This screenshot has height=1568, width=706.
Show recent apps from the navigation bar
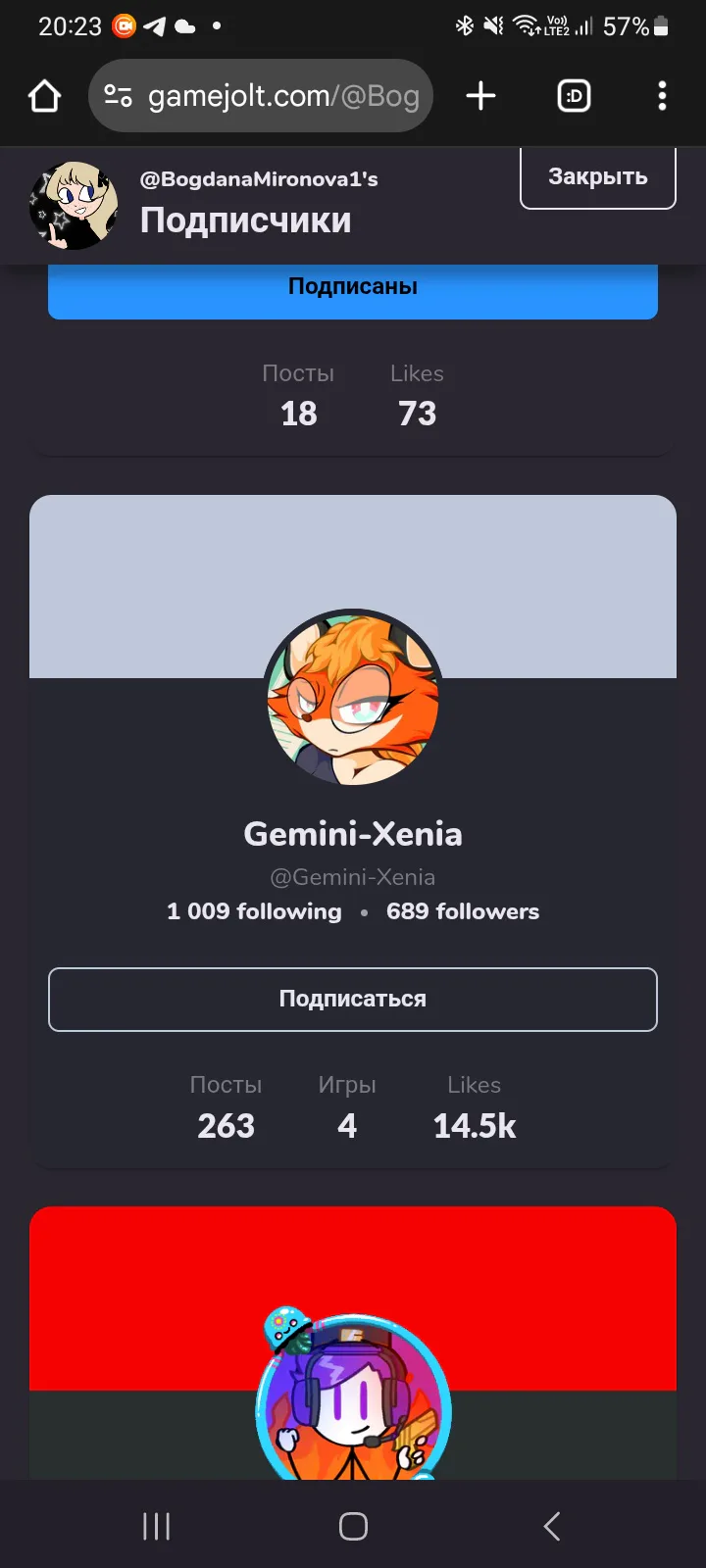[157, 1526]
